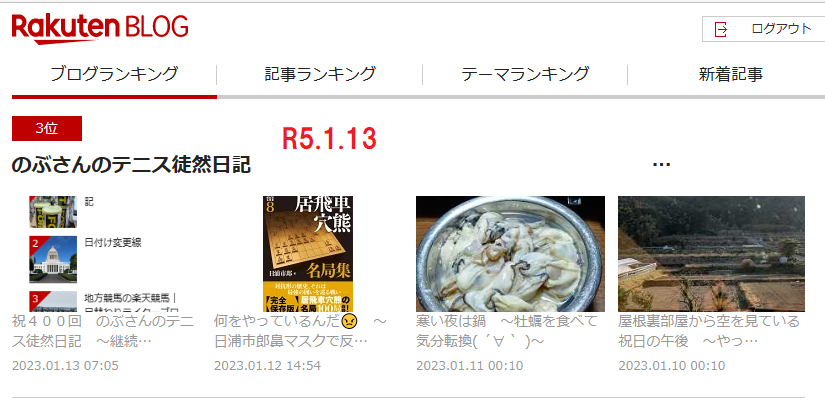Open the blog のぶさんのテニス徒然日記

(x=131, y=165)
